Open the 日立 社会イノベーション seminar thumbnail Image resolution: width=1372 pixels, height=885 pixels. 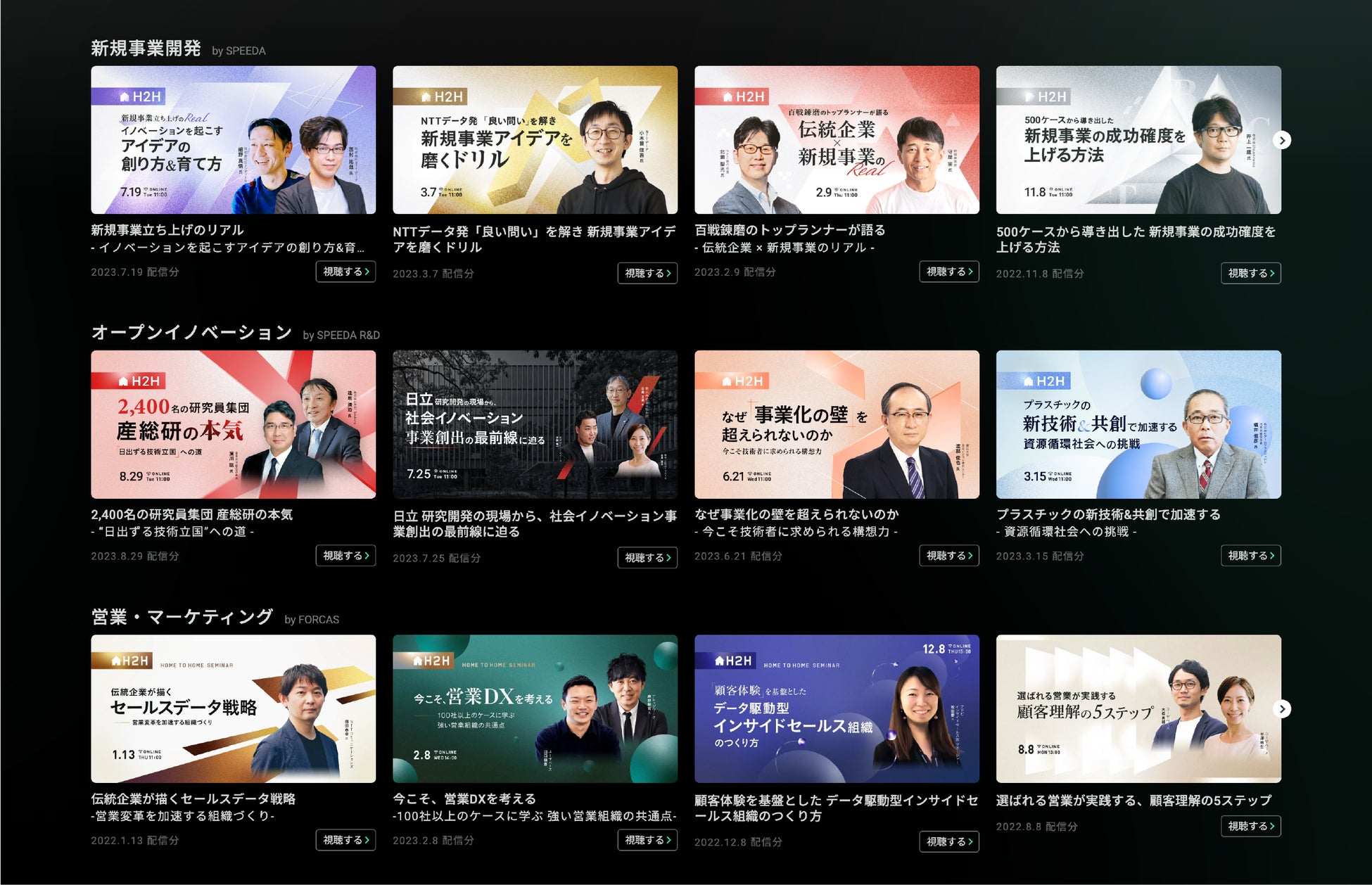coord(535,424)
